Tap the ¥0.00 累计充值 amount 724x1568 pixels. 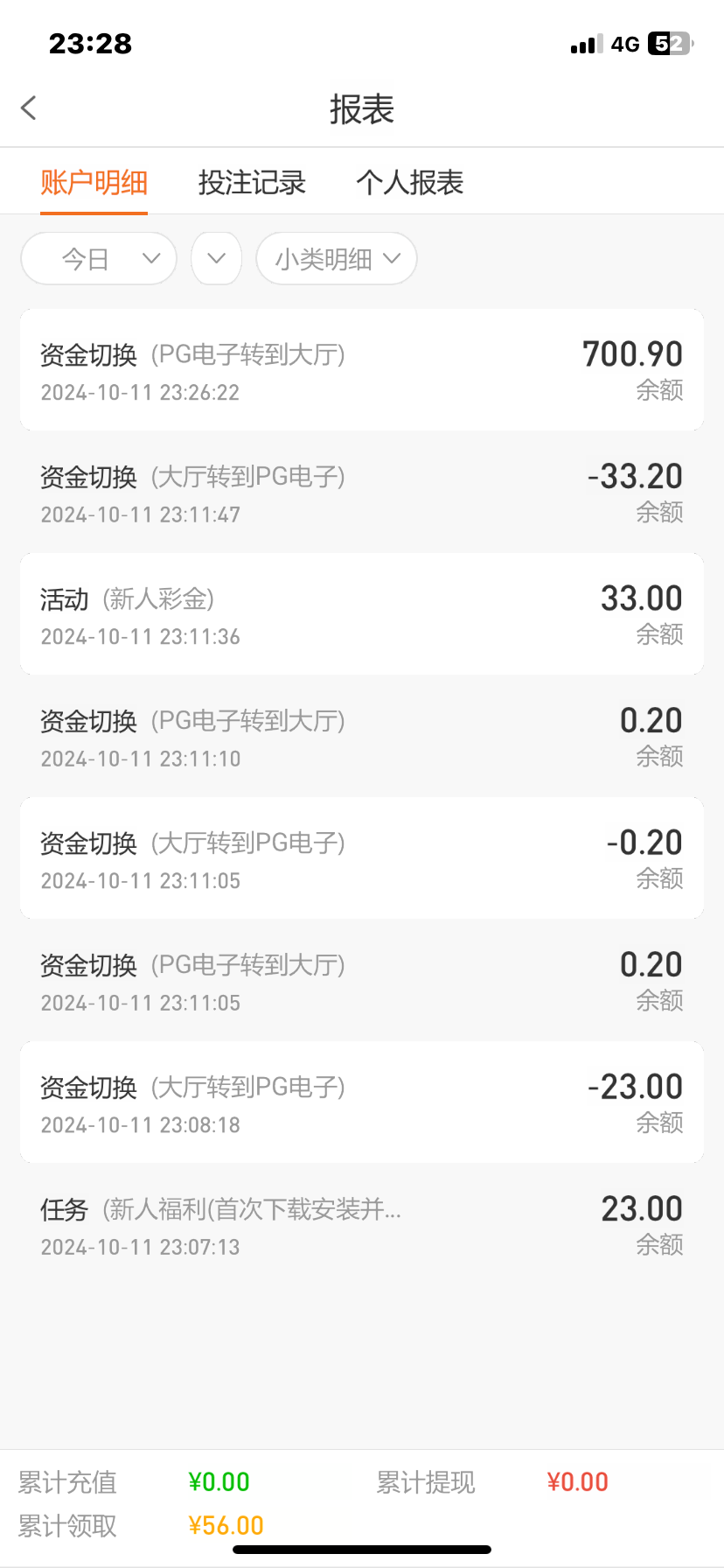coord(219,1481)
